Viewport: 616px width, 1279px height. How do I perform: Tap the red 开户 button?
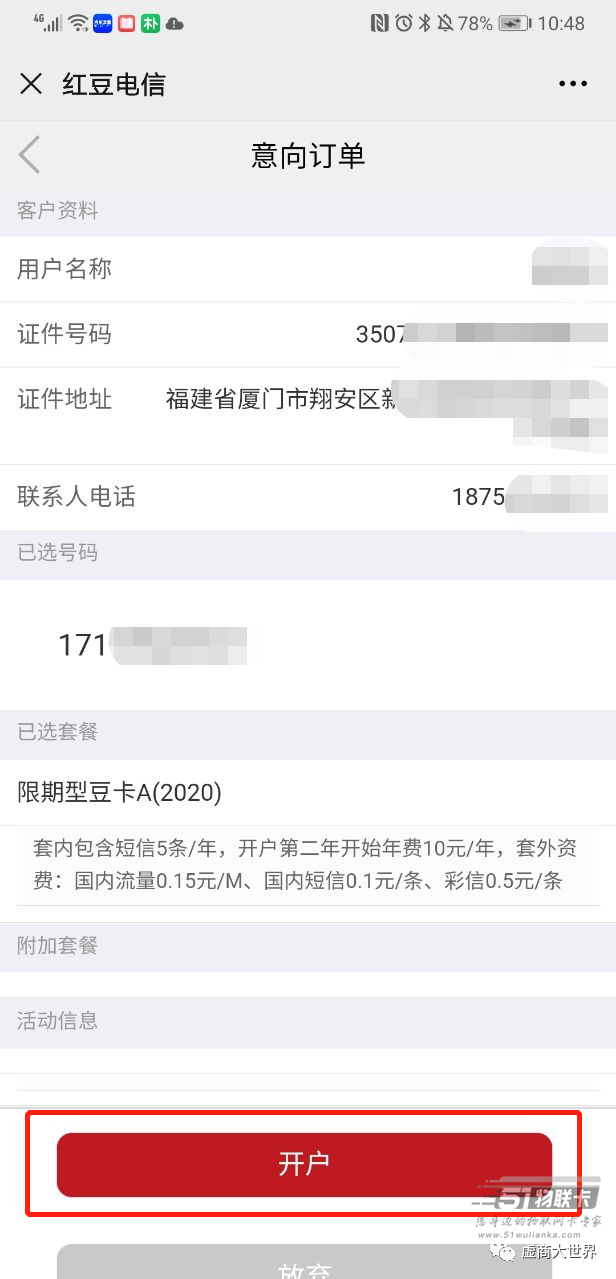pyautogui.click(x=304, y=1164)
